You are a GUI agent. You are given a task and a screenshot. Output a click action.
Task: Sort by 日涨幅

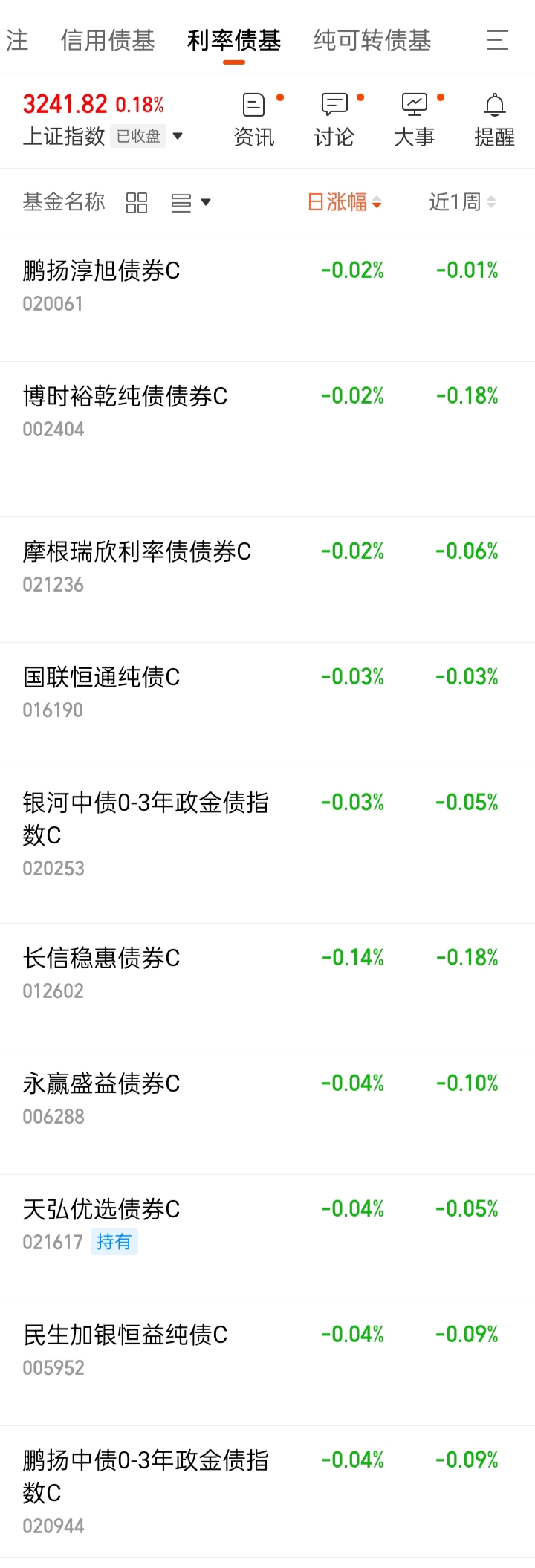(345, 202)
